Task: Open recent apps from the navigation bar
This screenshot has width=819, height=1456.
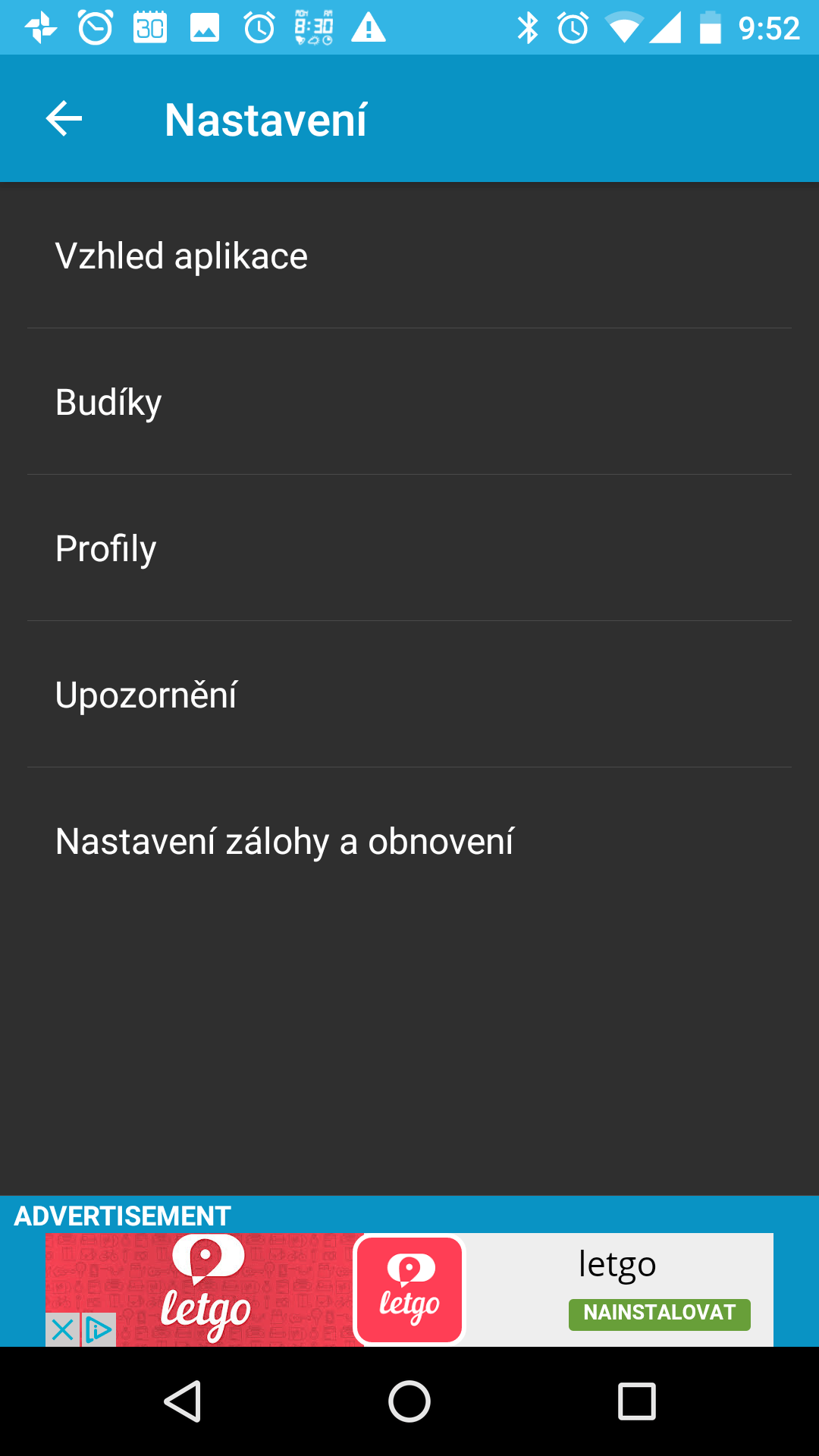Action: (x=637, y=1401)
